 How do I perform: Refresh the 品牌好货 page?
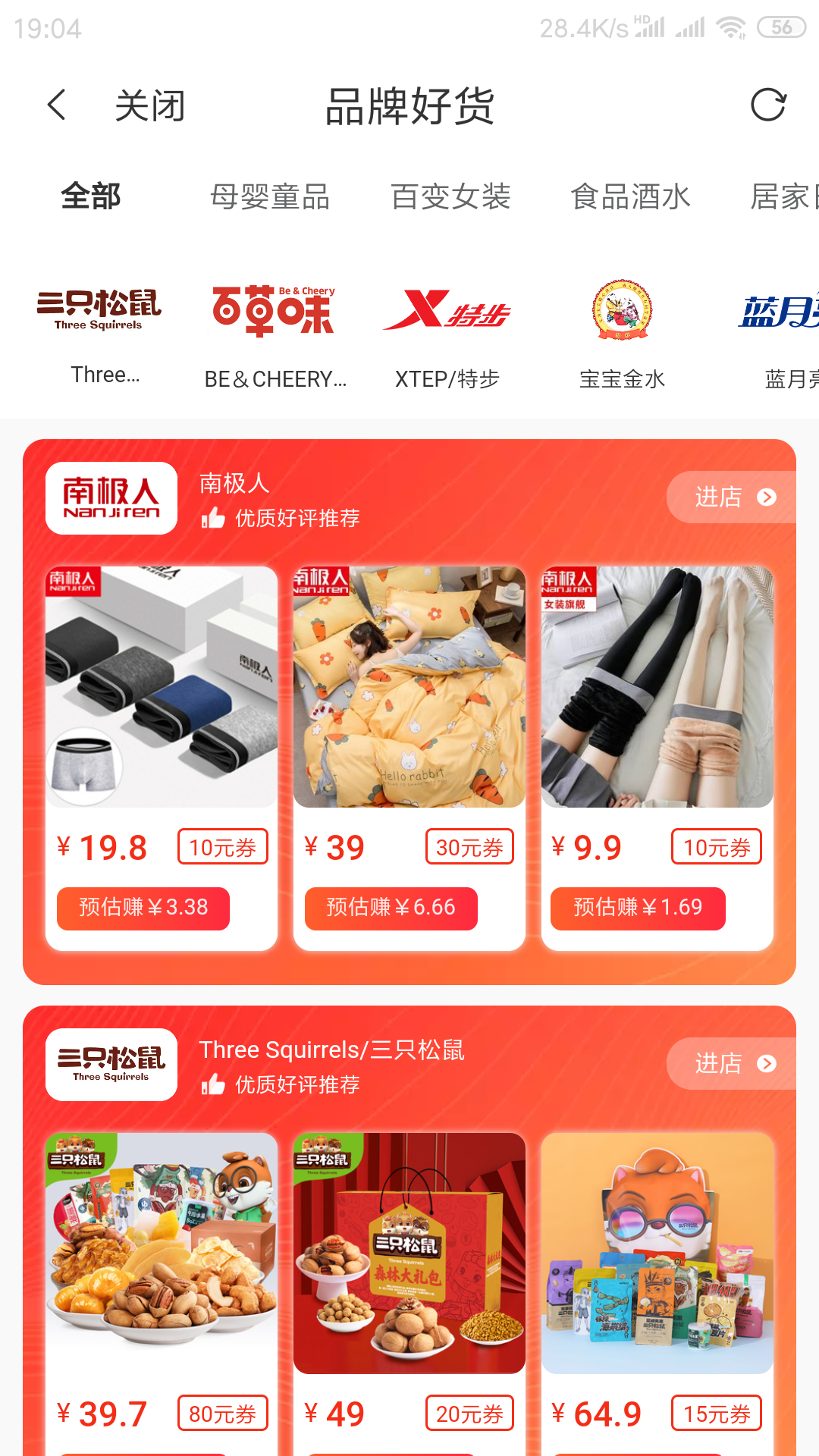click(x=767, y=105)
